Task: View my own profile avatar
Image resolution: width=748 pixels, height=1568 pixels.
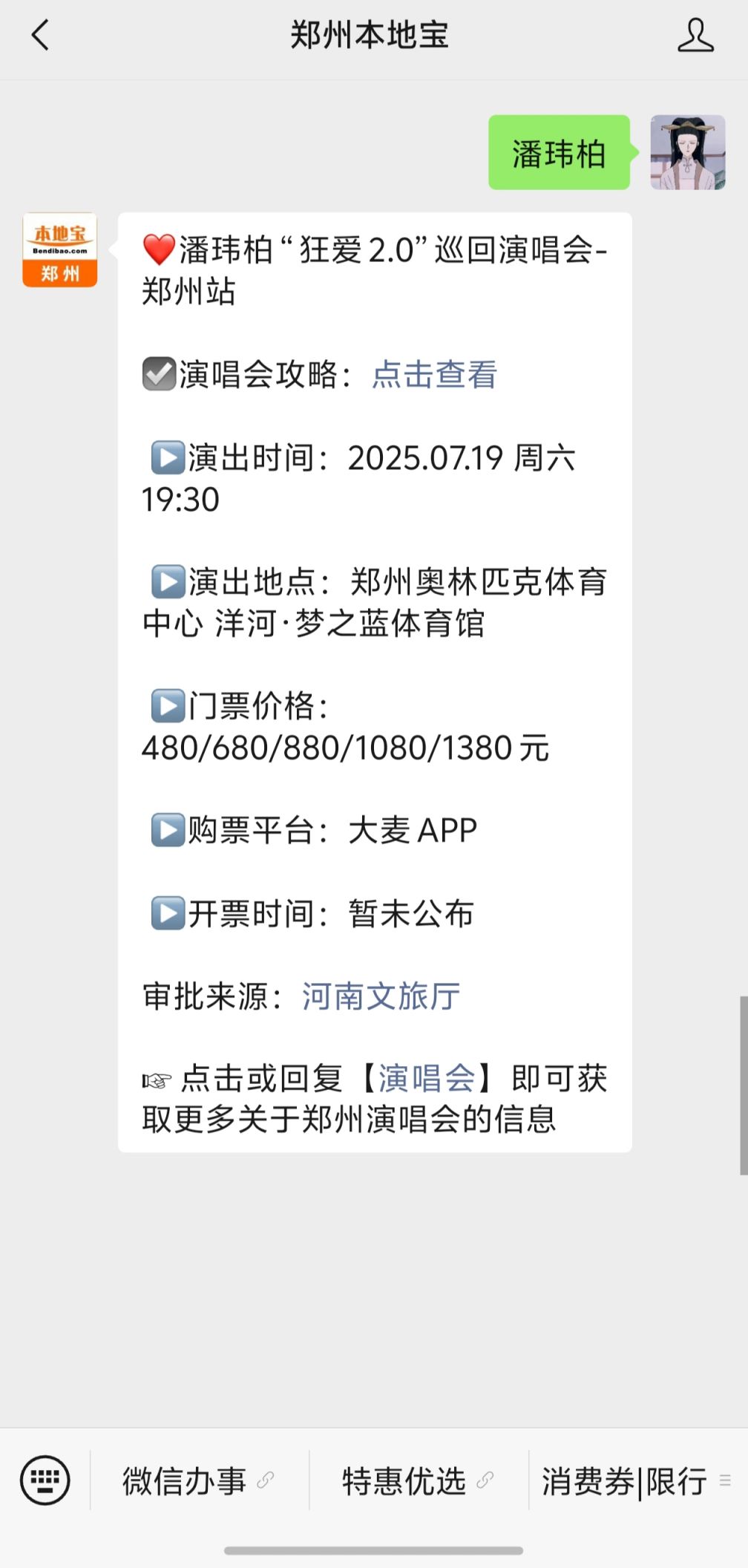Action: coord(688,152)
